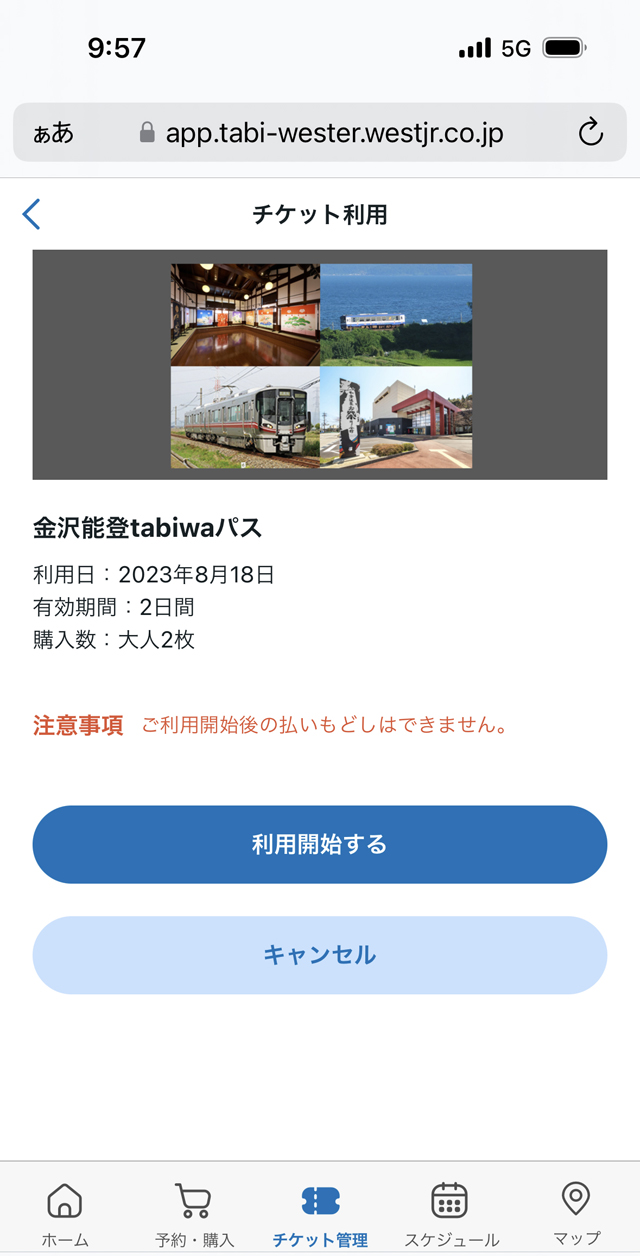The image size is (640, 1256).
Task: Switch to the ホーム tab
Action: [x=65, y=1213]
